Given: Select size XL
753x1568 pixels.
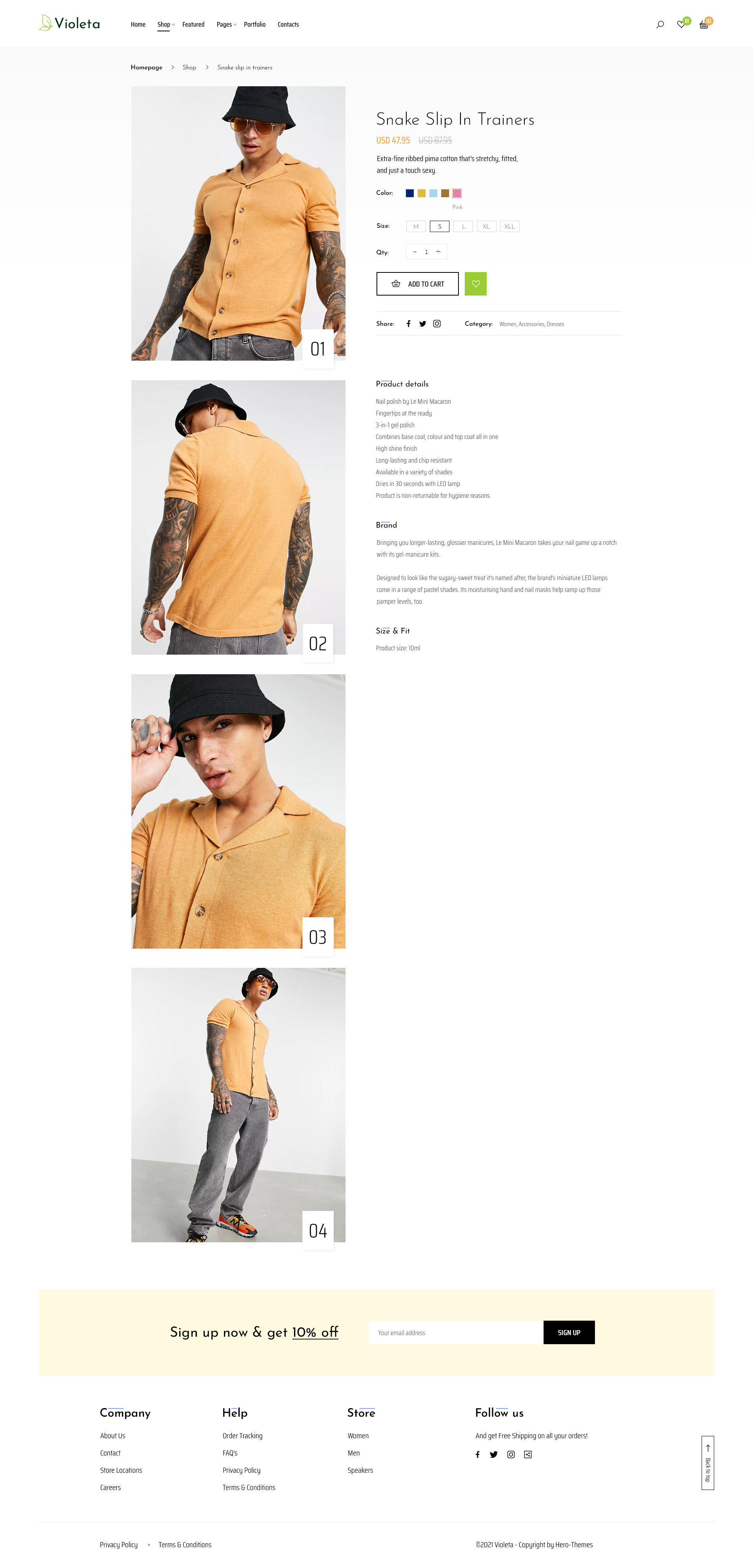Looking at the screenshot, I should [x=486, y=227].
